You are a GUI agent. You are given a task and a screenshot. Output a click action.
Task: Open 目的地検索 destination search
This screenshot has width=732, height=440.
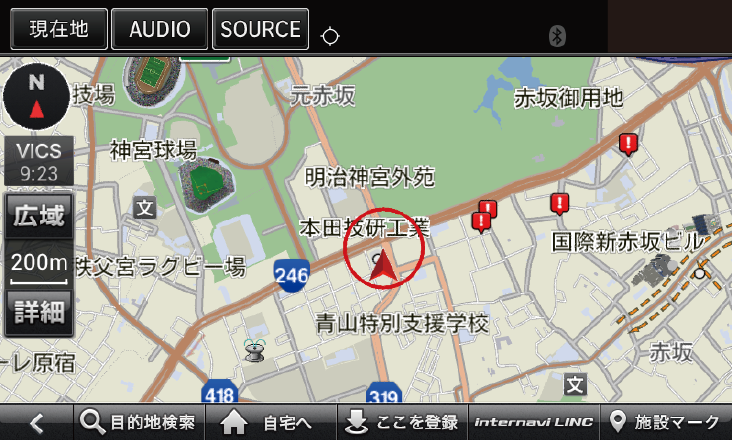click(139, 423)
